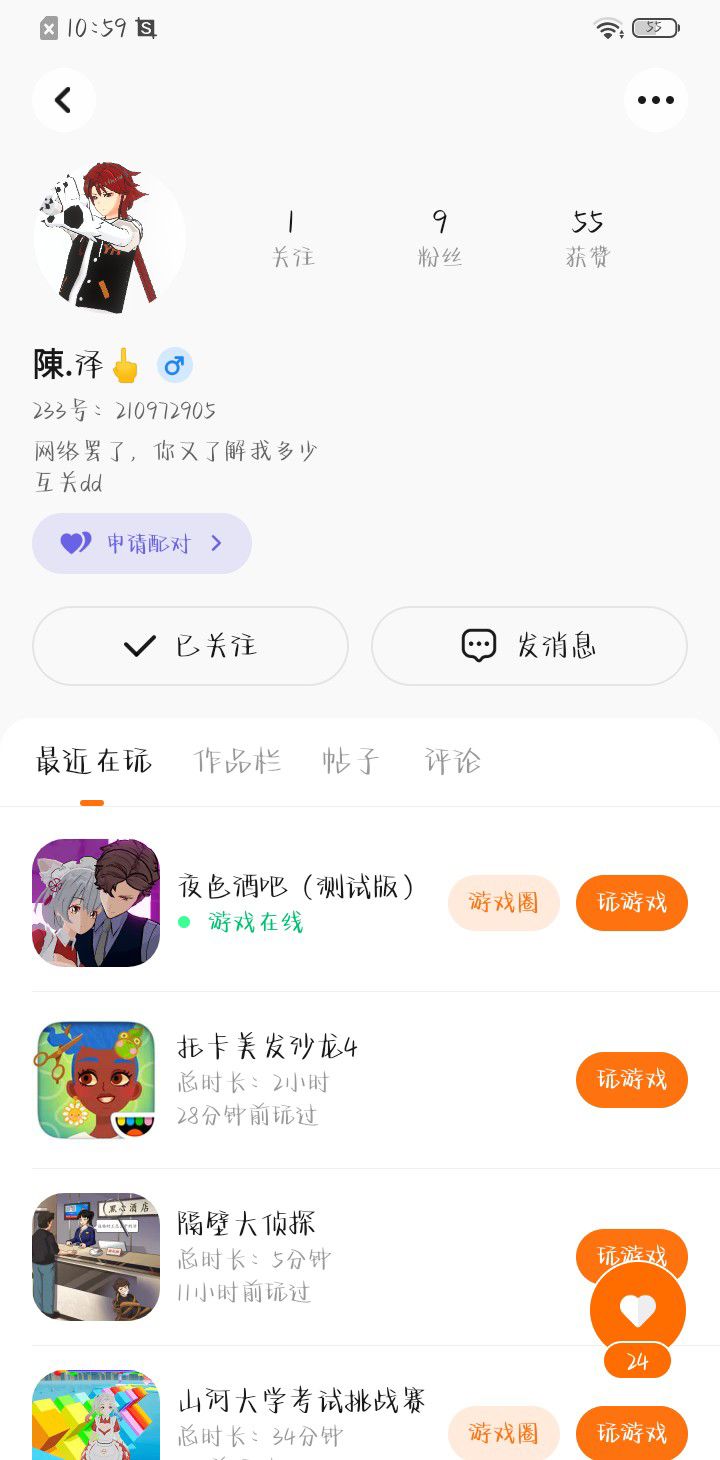Send a message with 发消息

click(529, 646)
